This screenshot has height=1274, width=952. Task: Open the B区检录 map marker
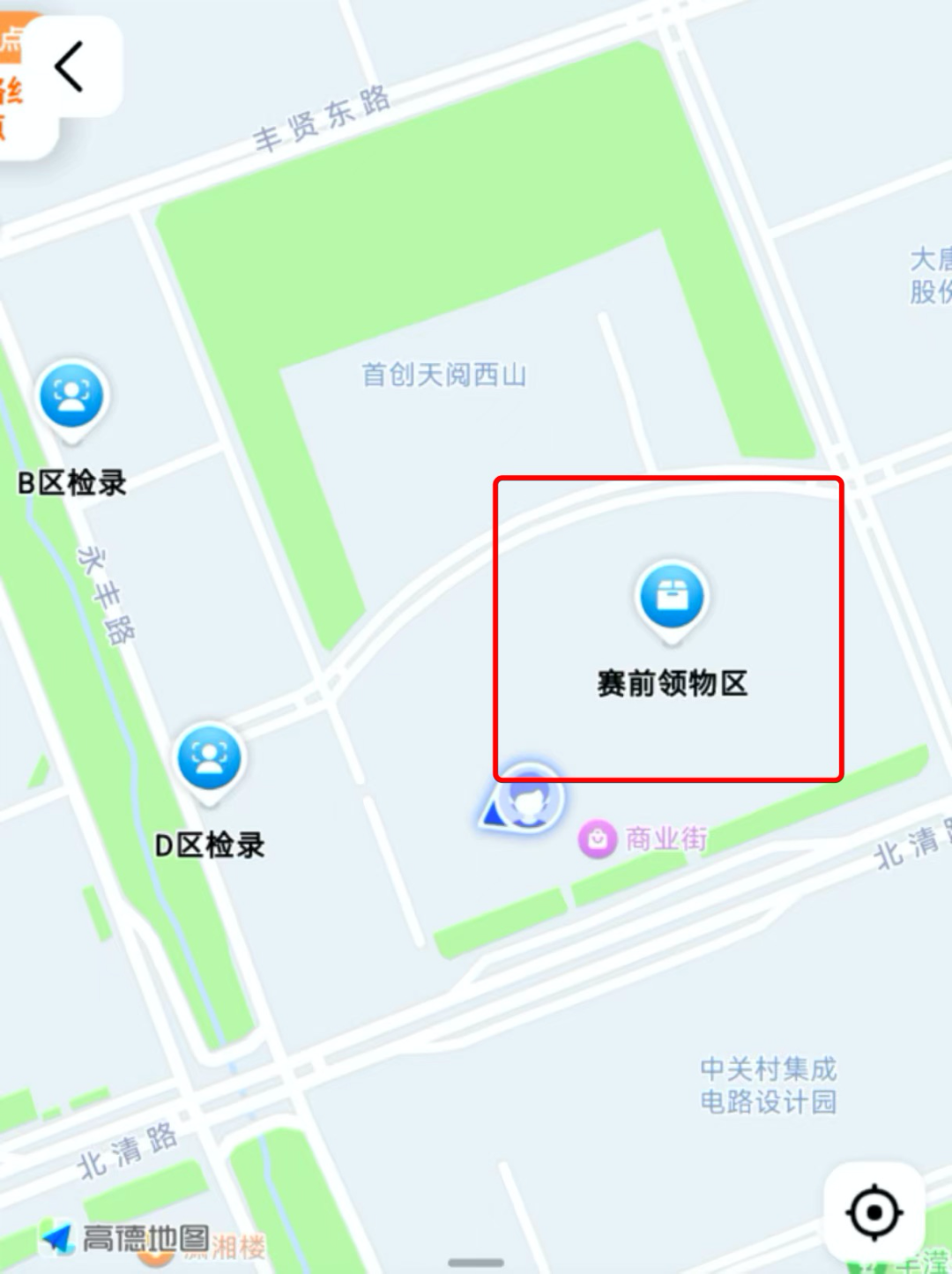[x=71, y=396]
